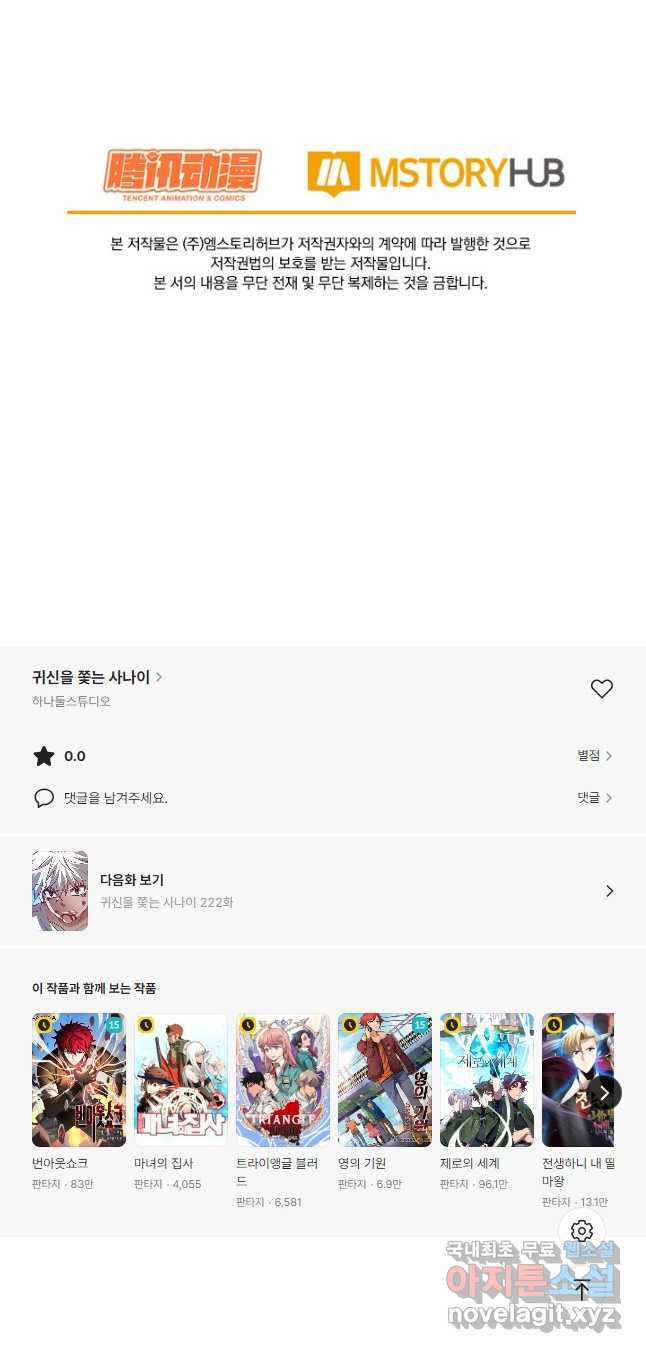The width and height of the screenshot is (646, 1353).
Task: Show more recommended titles with the arrow
Action: [604, 1093]
